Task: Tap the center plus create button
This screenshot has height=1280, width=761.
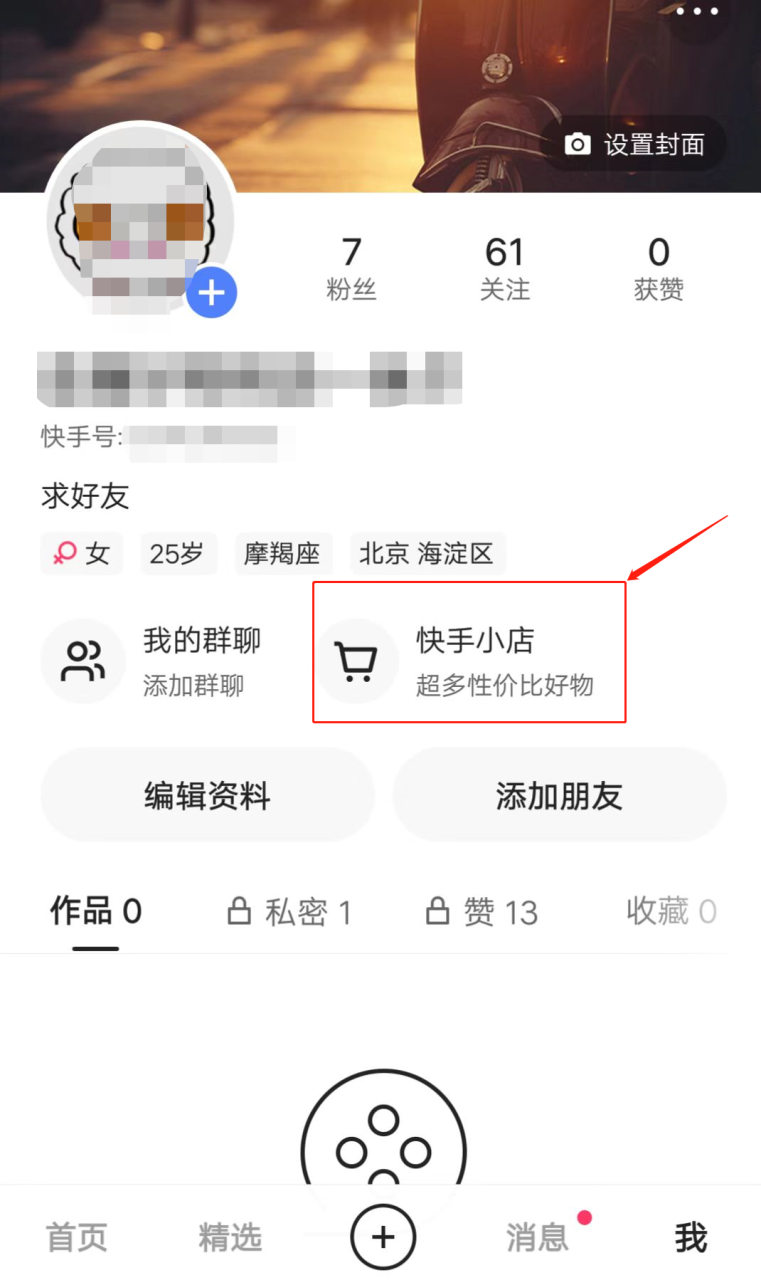Action: (382, 1237)
